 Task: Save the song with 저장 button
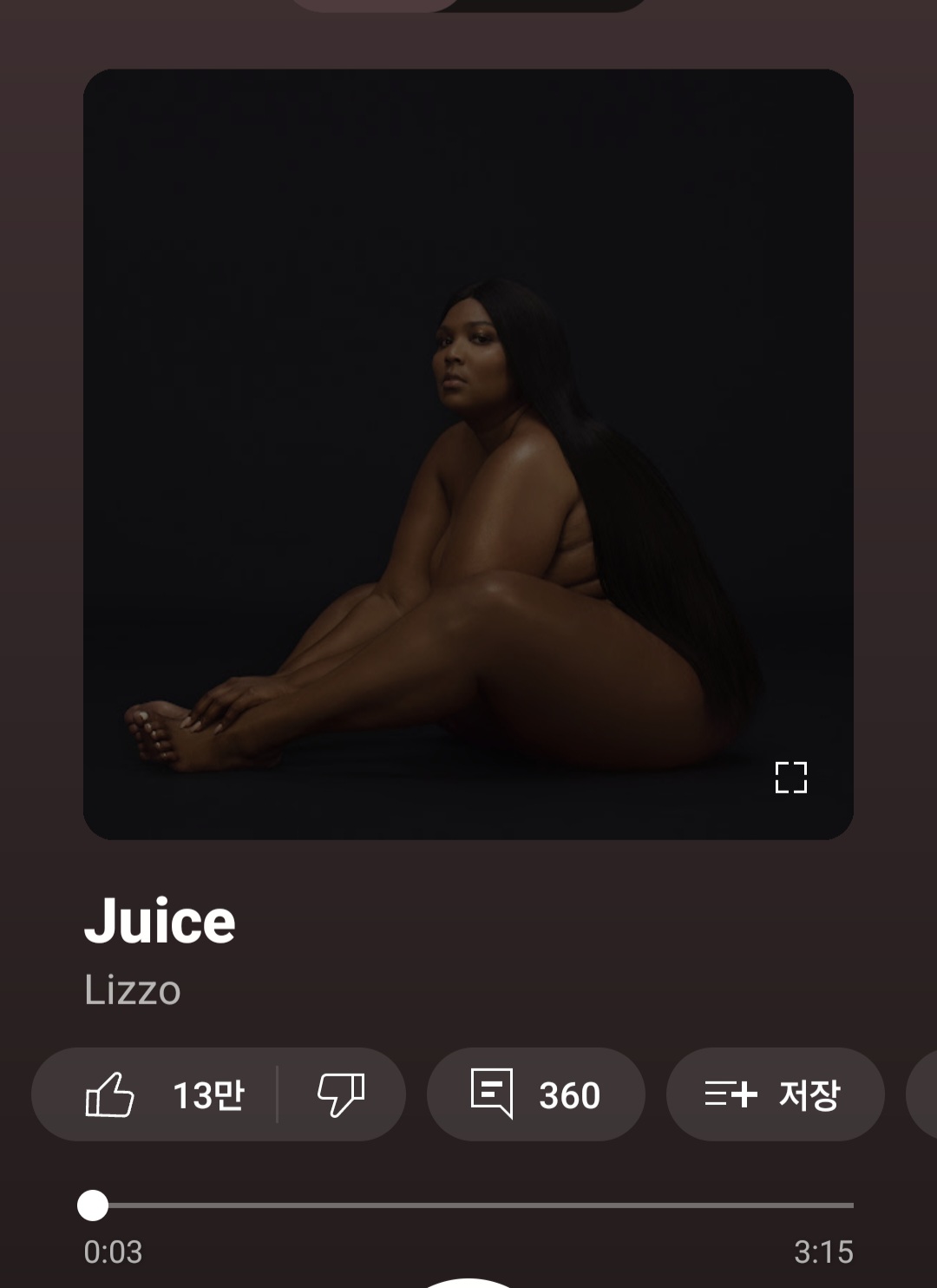point(774,1094)
